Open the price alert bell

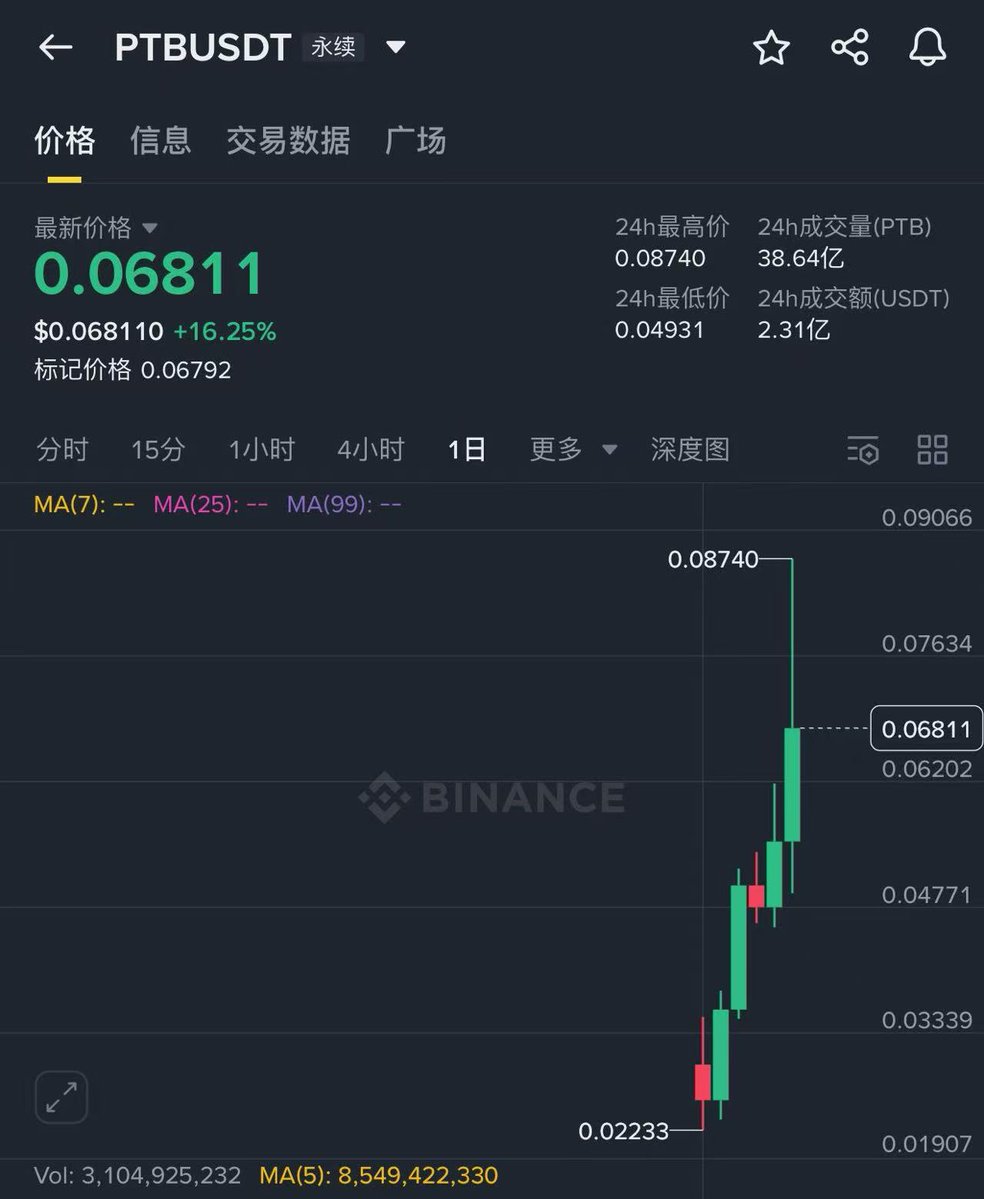pos(927,47)
